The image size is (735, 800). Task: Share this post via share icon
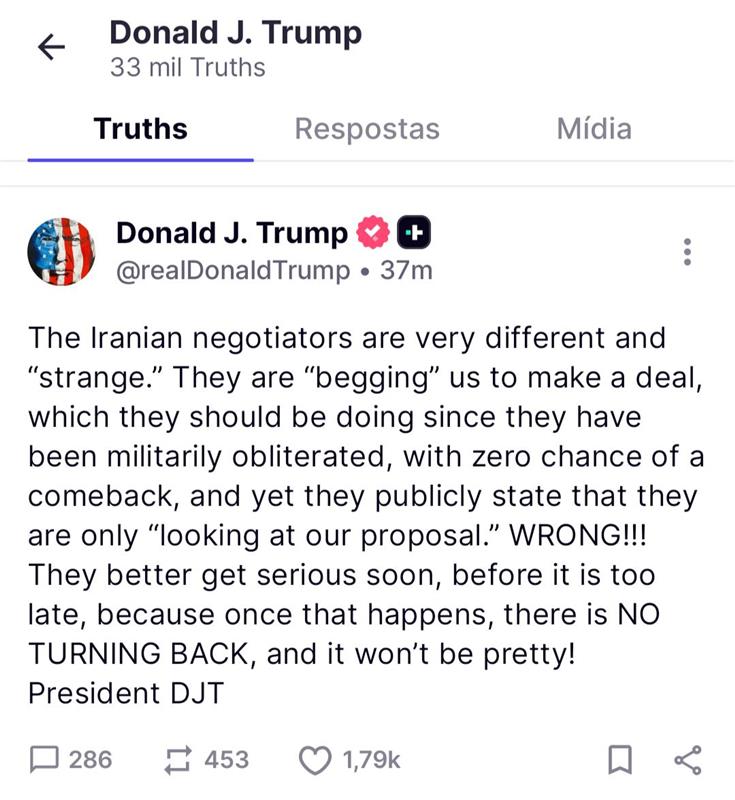click(x=688, y=760)
